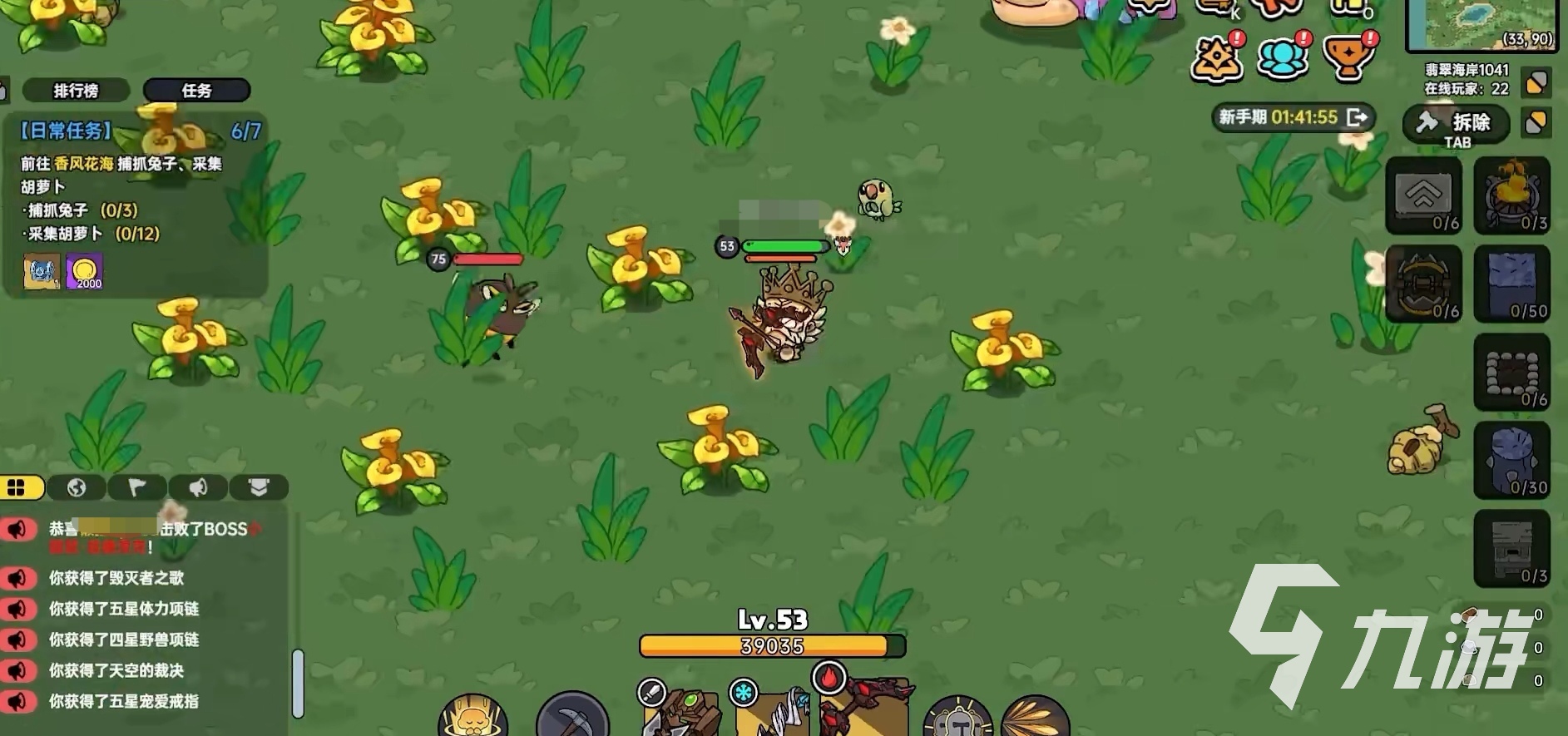1568x736 pixels.
Task: Select the build slot showing 0/30
Action: pyautogui.click(x=1511, y=460)
